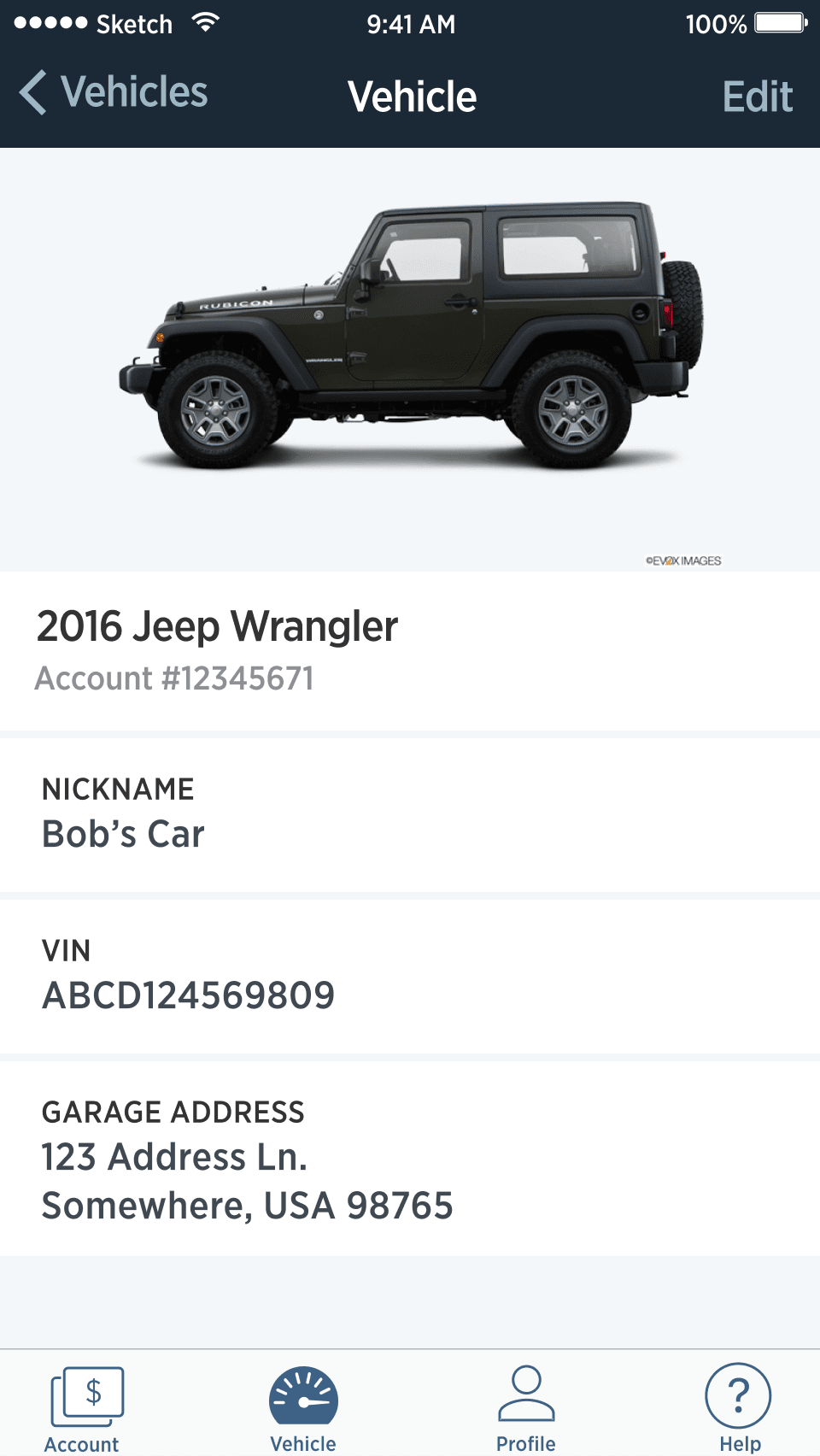Switch to the Account tab
This screenshot has width=820, height=1456.
(x=85, y=1407)
